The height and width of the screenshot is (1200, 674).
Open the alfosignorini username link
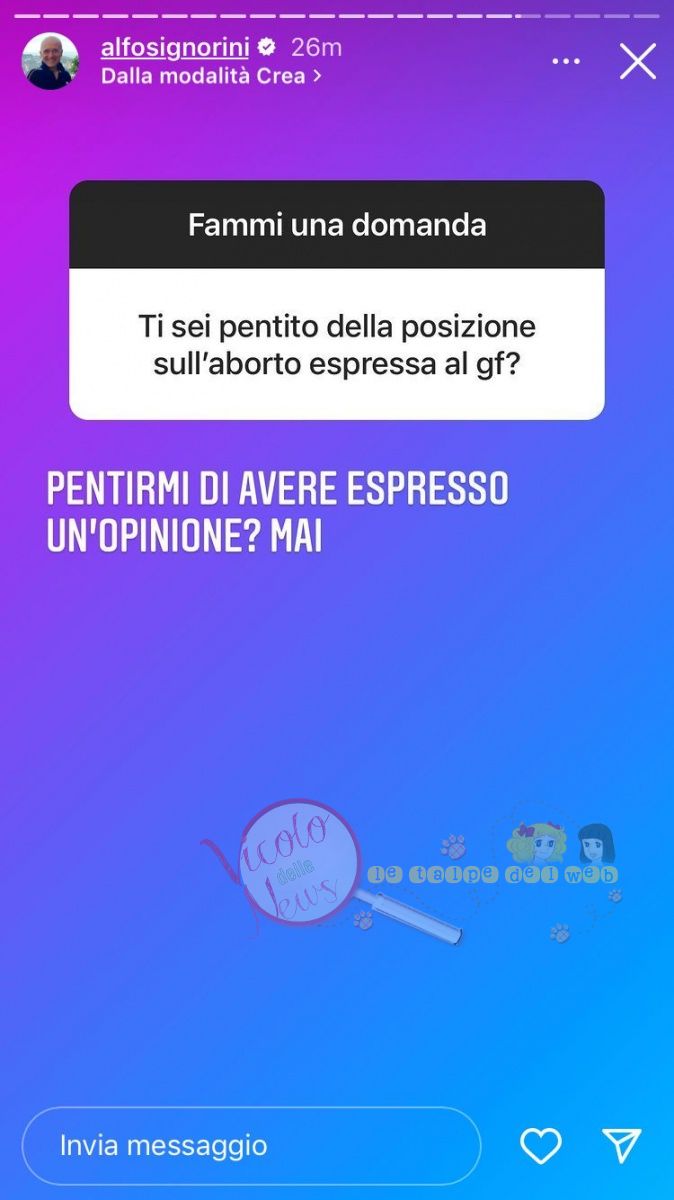pos(174,47)
